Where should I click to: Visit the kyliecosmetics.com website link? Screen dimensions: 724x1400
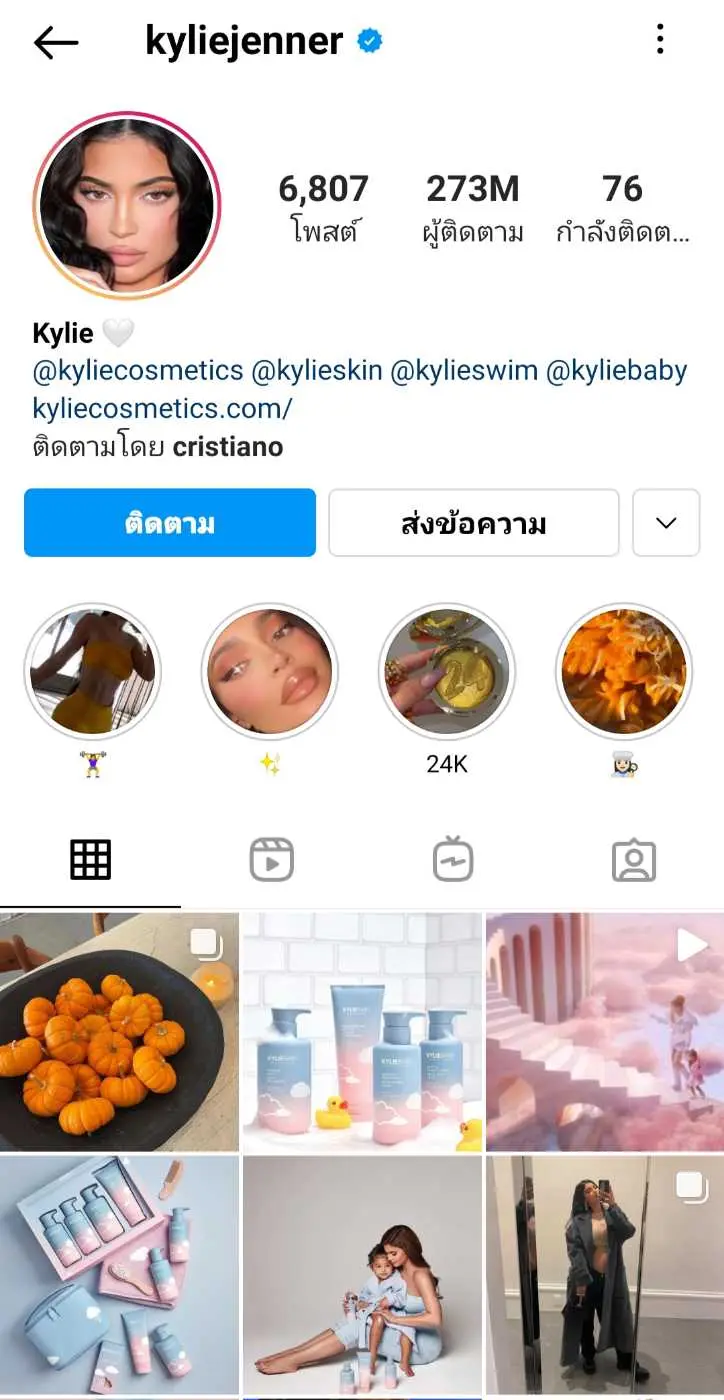(x=162, y=408)
